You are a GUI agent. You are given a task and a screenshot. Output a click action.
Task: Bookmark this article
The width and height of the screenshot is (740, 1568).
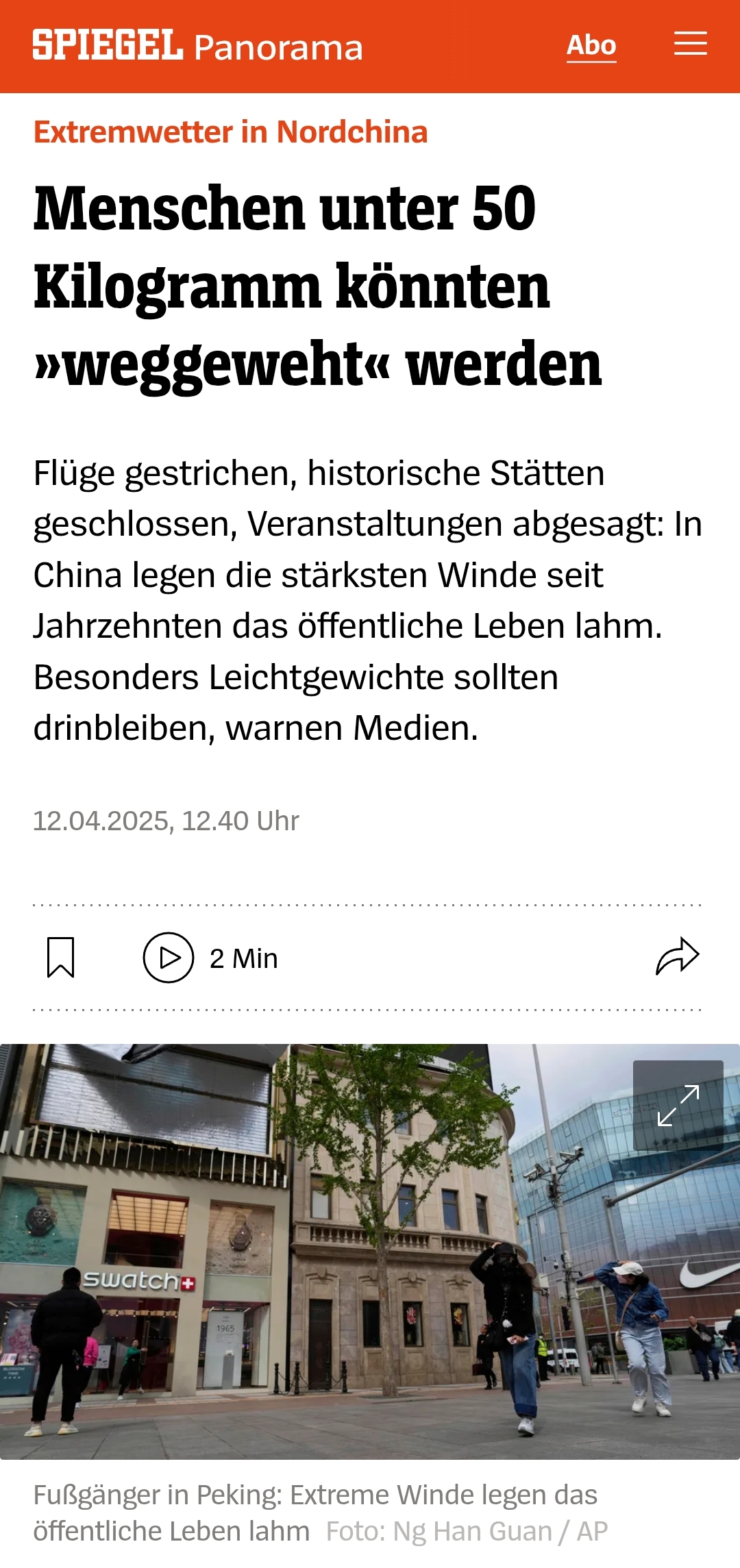point(60,957)
